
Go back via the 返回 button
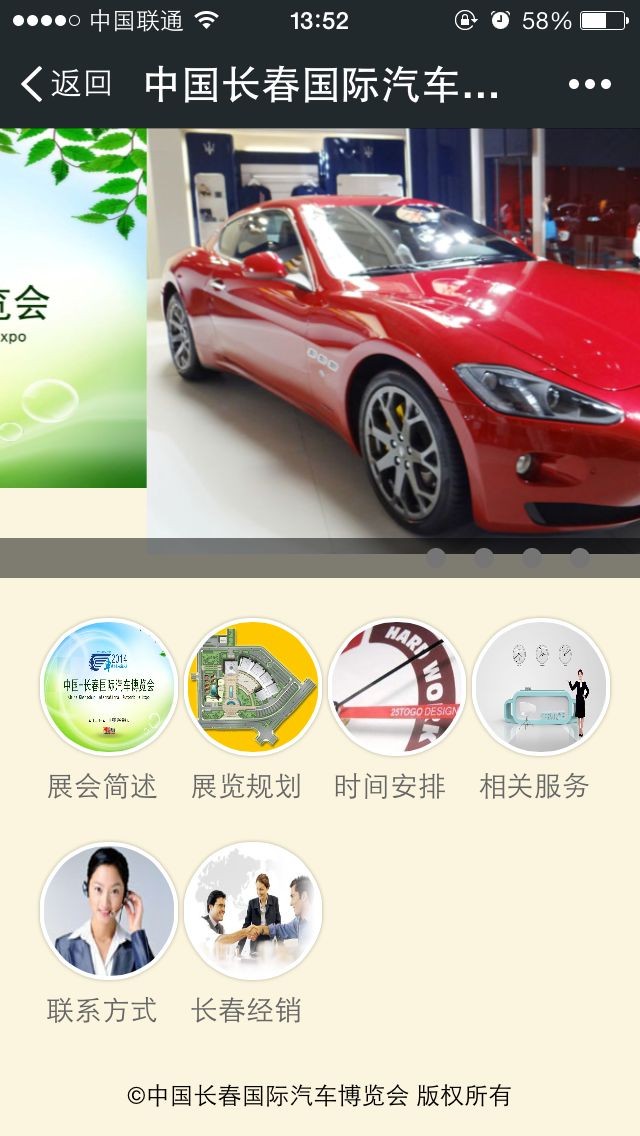(66, 84)
